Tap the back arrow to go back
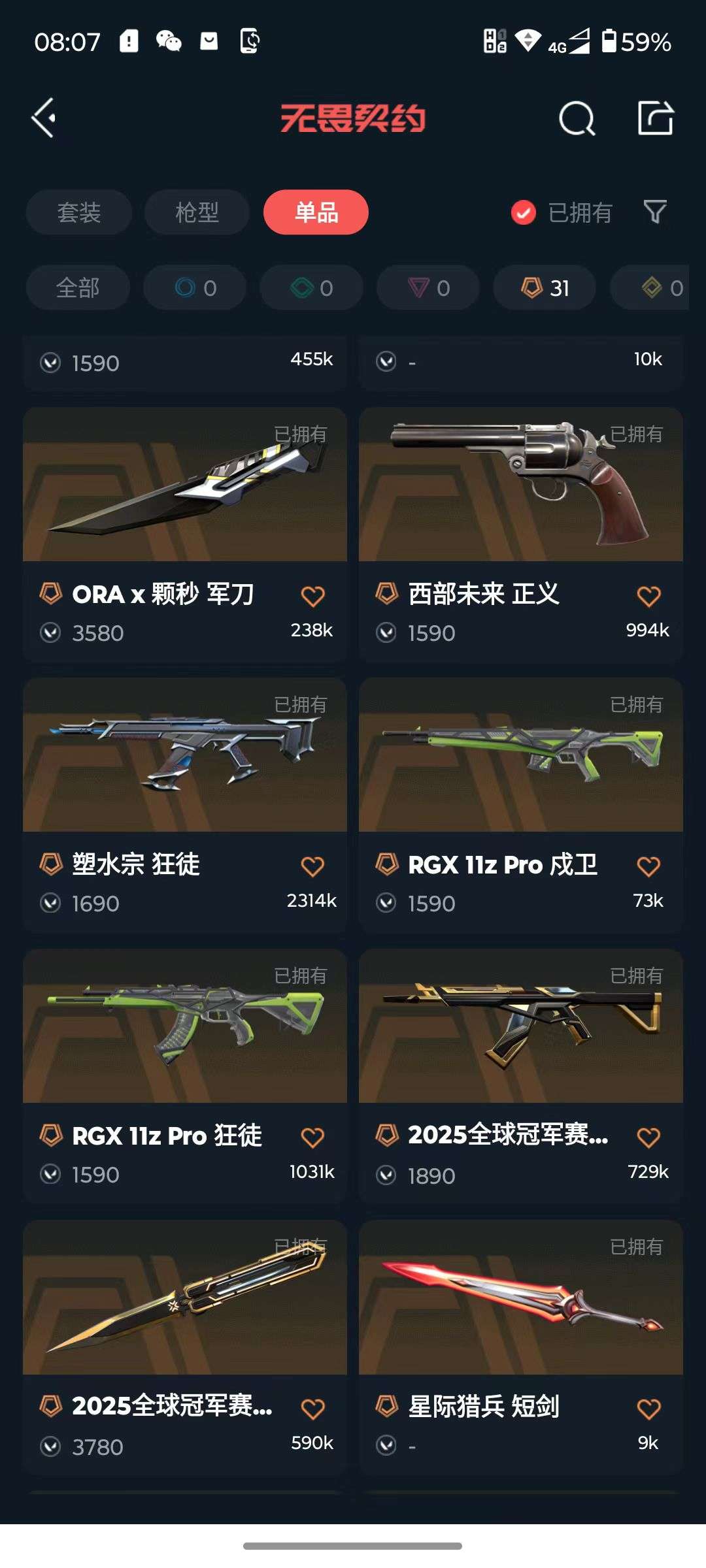Screen dimensions: 706x1568 click(x=43, y=118)
